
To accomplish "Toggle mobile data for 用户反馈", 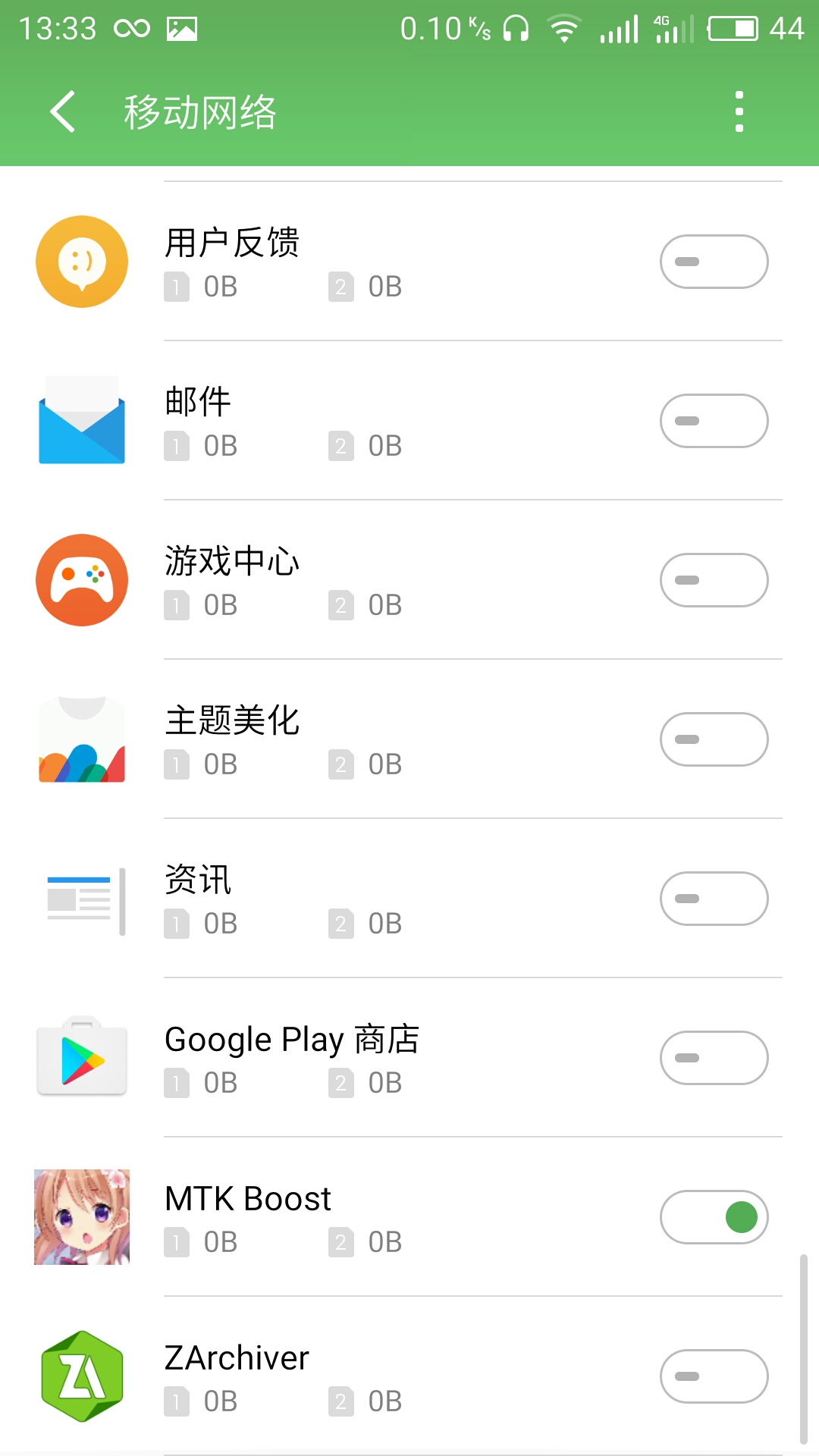I will 714,262.
